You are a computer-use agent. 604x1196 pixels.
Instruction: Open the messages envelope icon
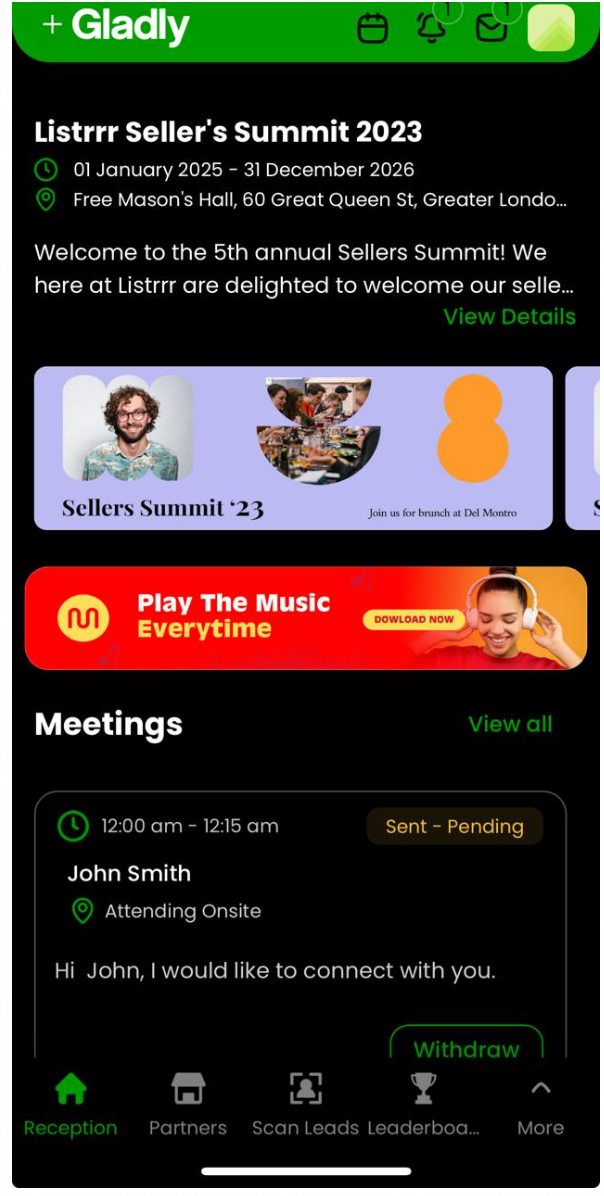491,28
